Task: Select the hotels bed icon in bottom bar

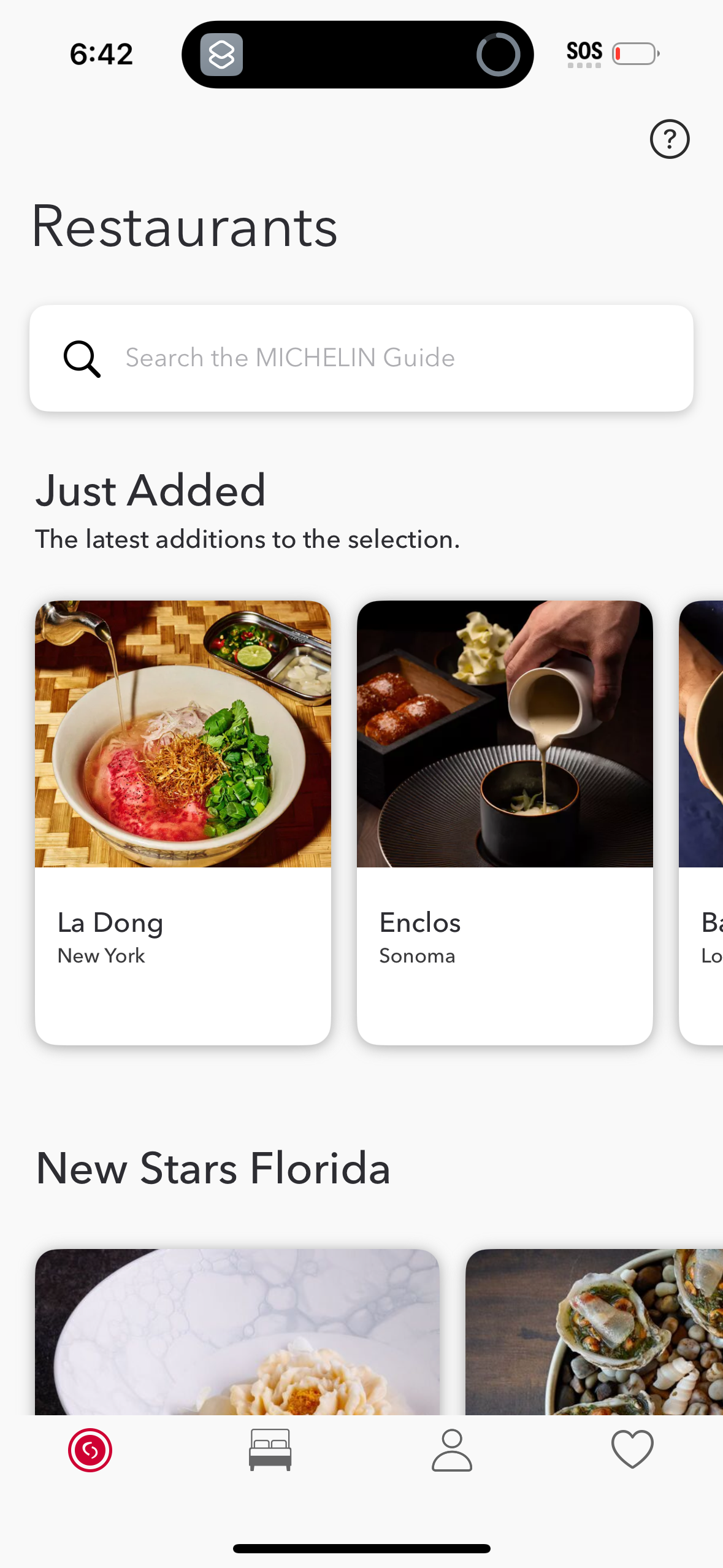Action: point(271,1450)
